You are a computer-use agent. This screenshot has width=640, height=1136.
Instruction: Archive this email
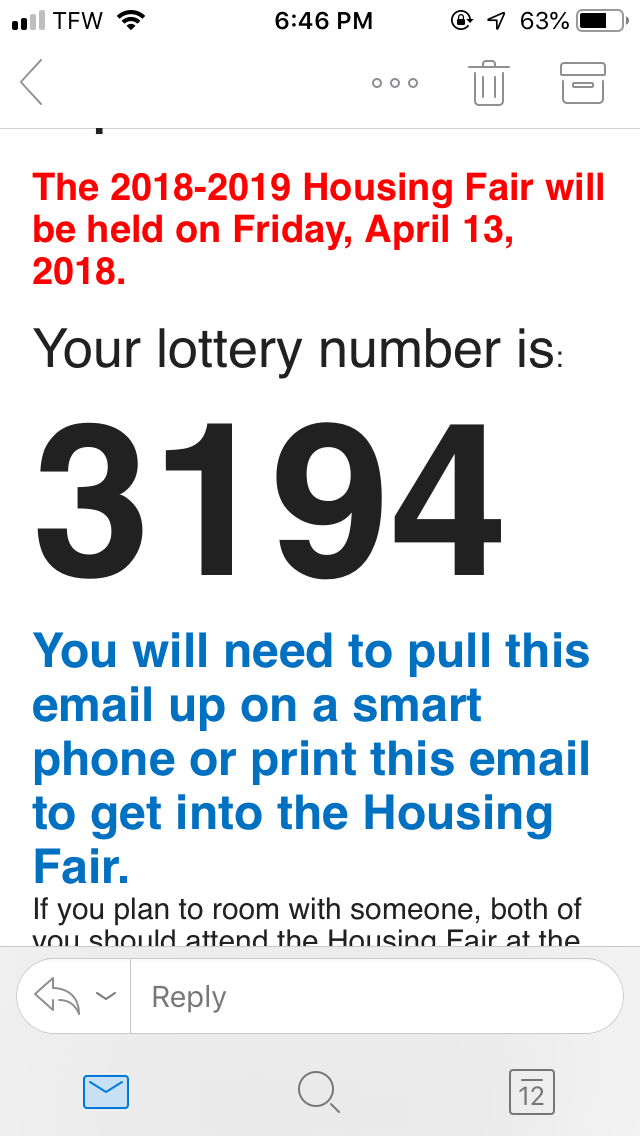click(583, 83)
